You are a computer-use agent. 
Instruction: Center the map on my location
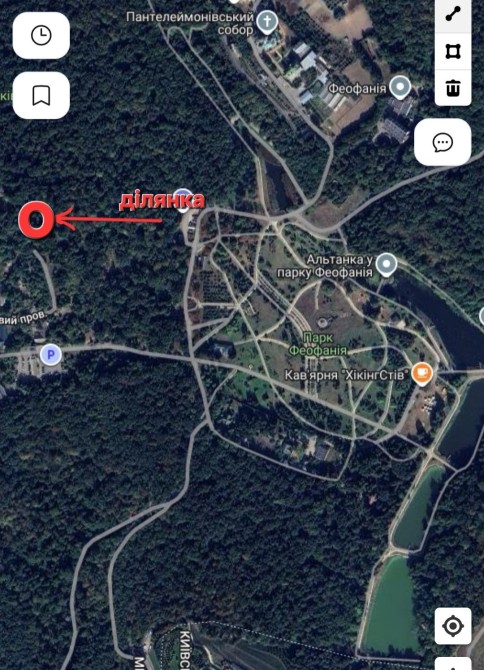coord(453,626)
